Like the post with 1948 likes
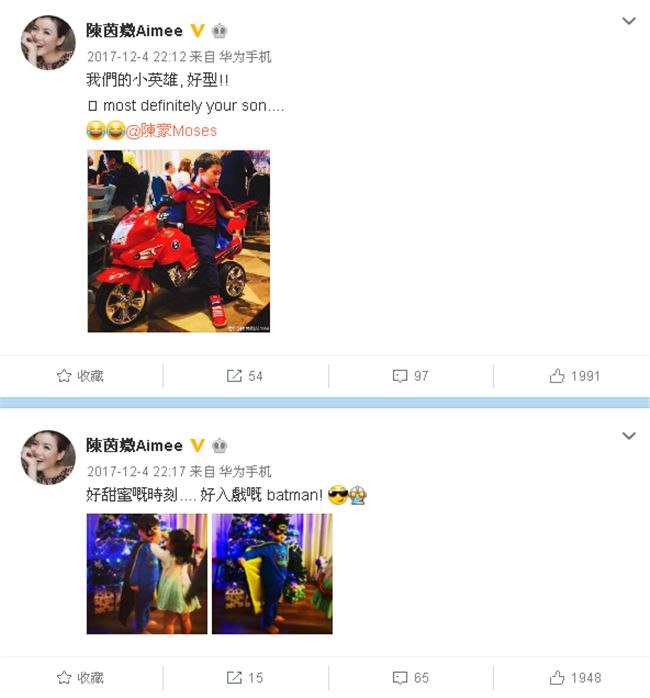Screen dimensions: 650x698 pyautogui.click(x=574, y=678)
